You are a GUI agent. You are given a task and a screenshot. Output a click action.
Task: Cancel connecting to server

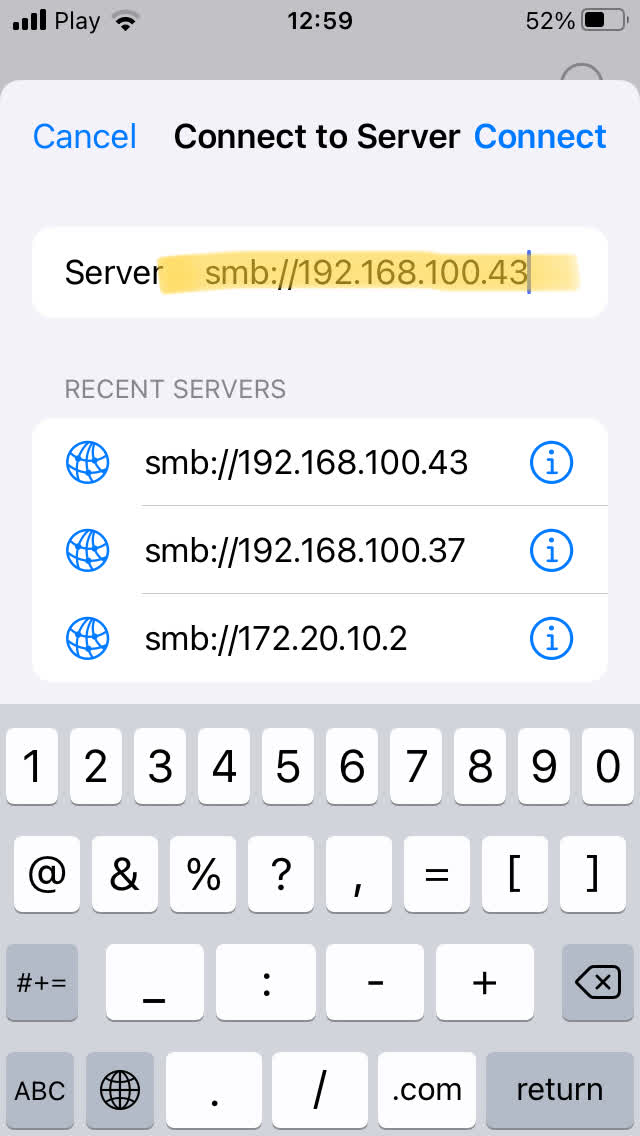click(85, 136)
